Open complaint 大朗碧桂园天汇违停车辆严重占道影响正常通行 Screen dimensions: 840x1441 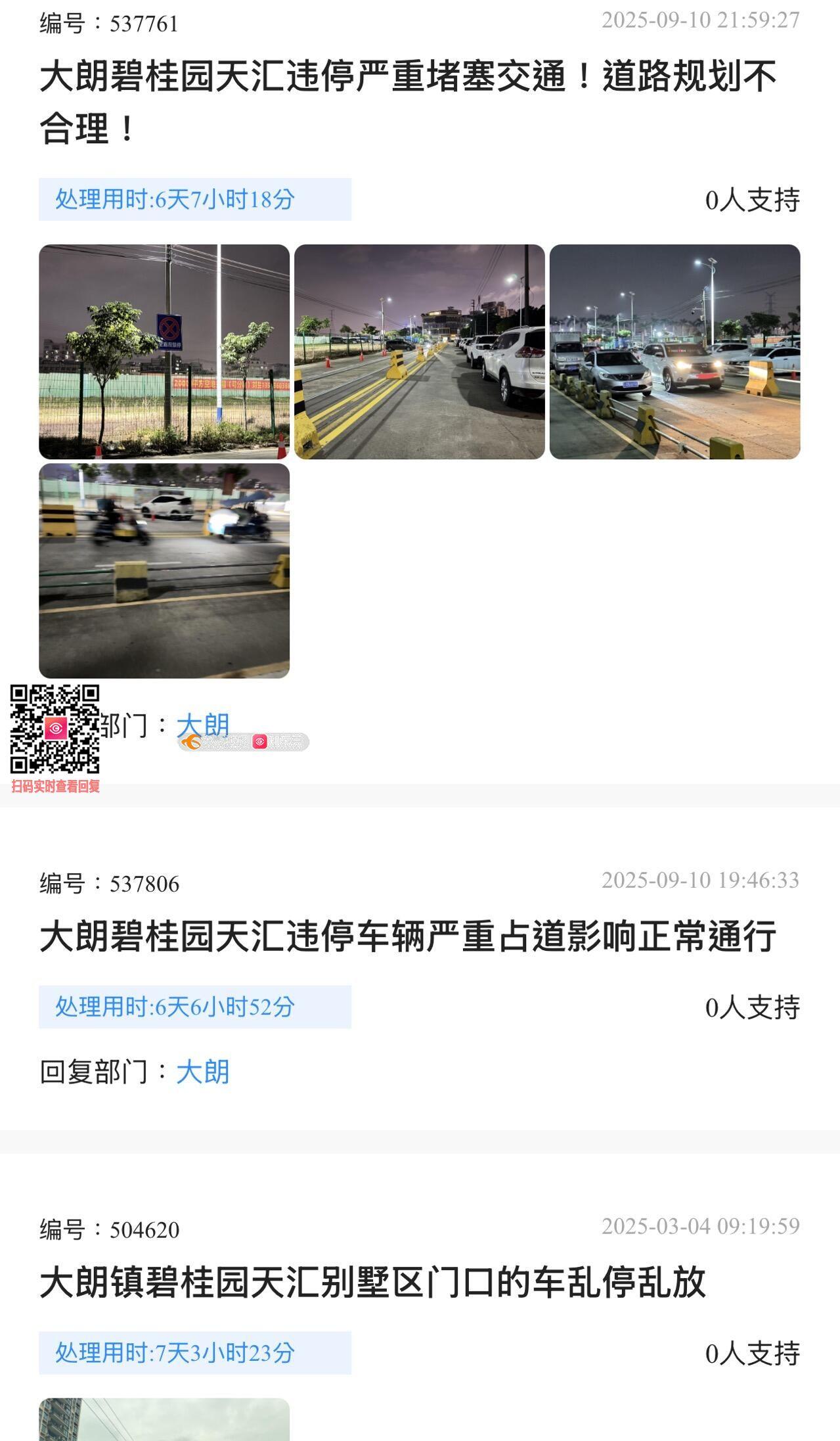click(407, 936)
